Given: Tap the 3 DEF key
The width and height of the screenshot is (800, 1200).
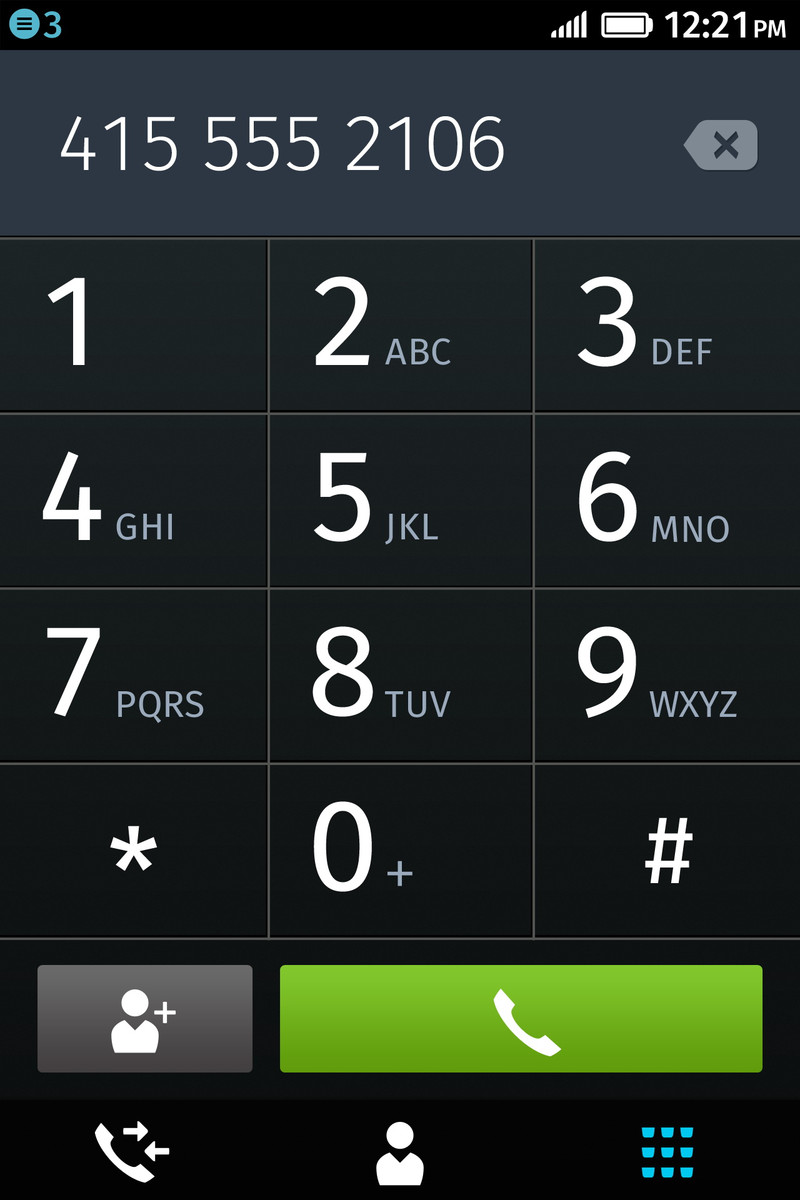Looking at the screenshot, I should click(667, 325).
